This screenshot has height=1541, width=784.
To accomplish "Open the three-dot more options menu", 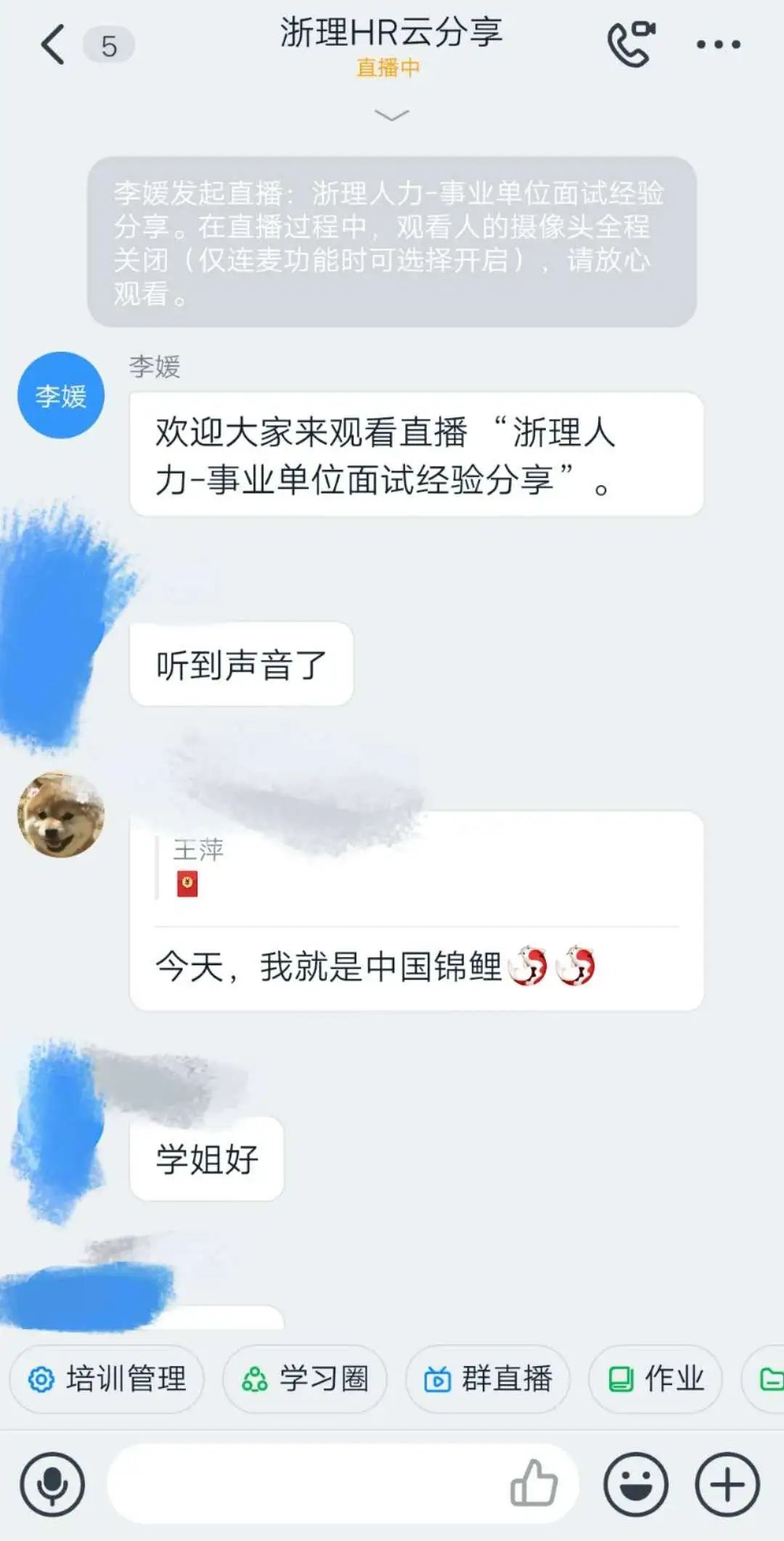I will [x=718, y=44].
